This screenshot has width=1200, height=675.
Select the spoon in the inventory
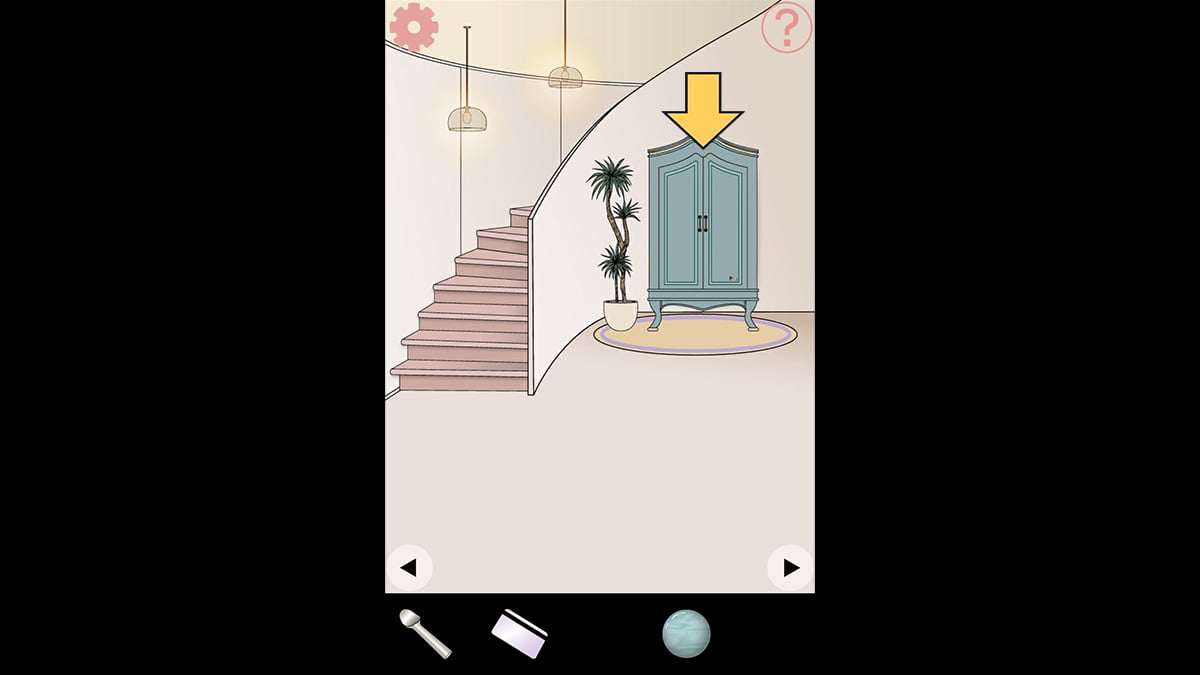pos(424,633)
